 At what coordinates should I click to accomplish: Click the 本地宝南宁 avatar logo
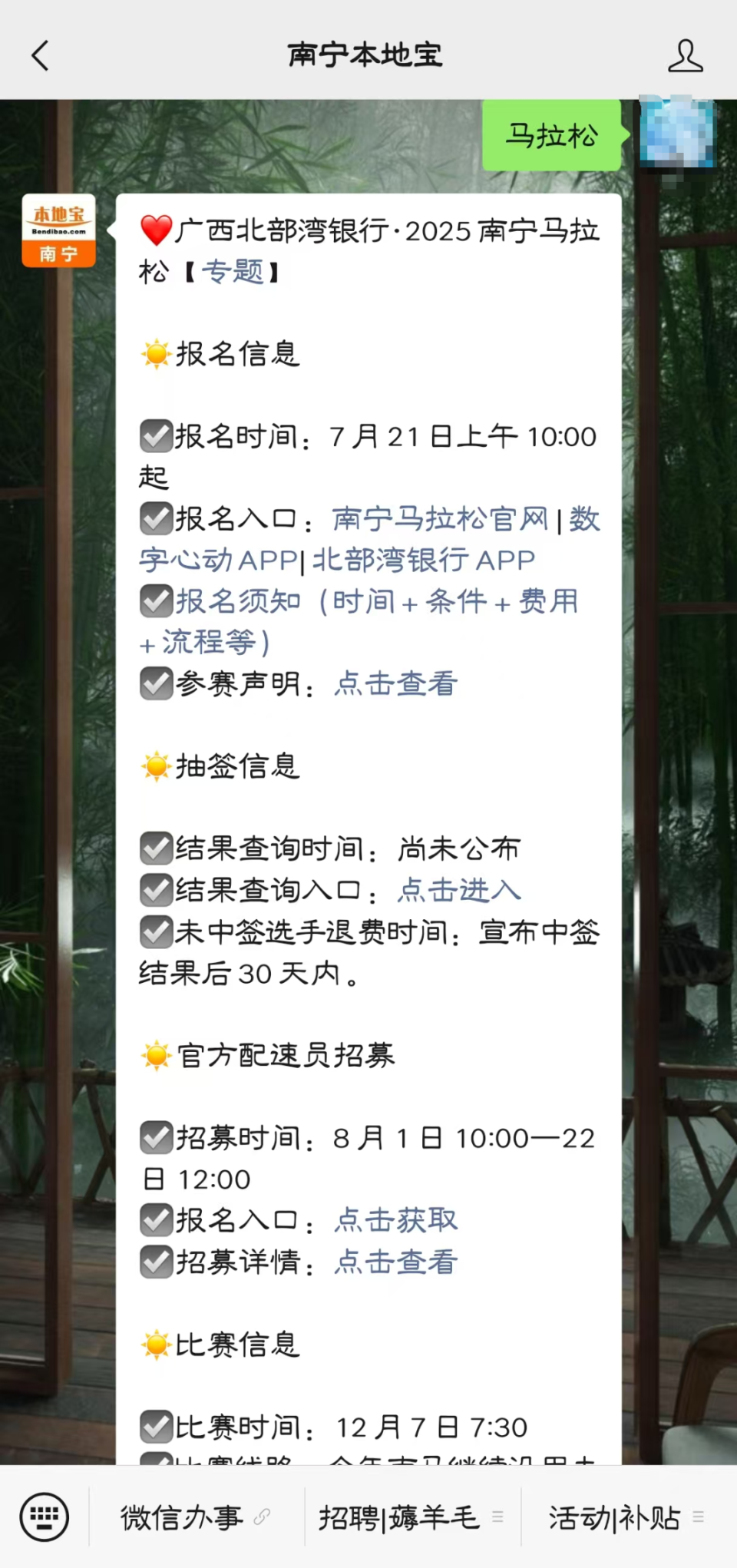[x=58, y=230]
